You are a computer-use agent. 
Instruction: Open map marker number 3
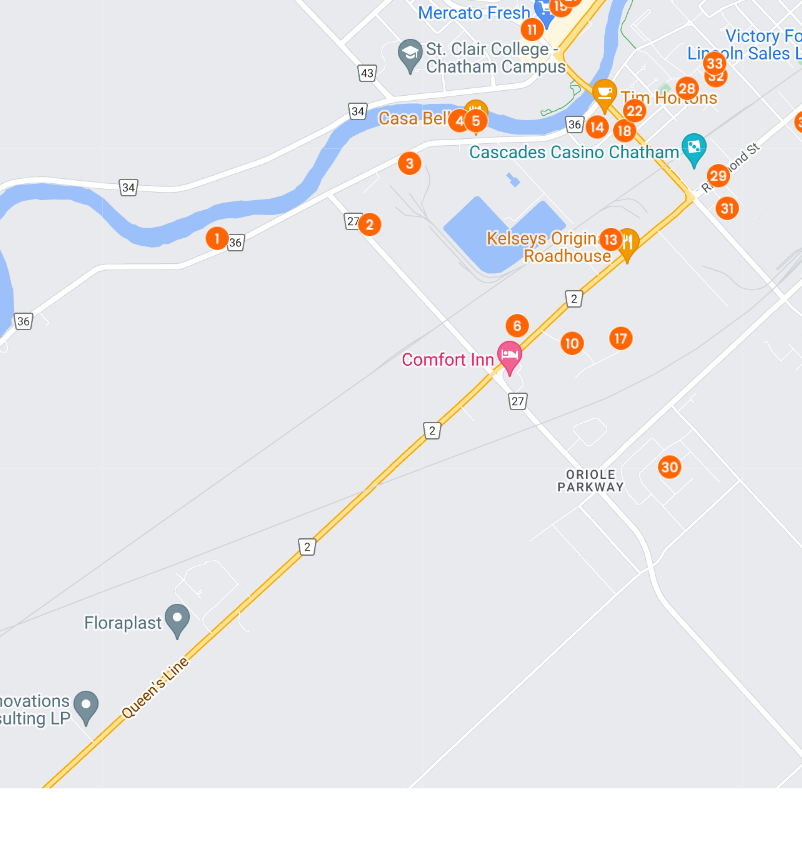coord(408,163)
